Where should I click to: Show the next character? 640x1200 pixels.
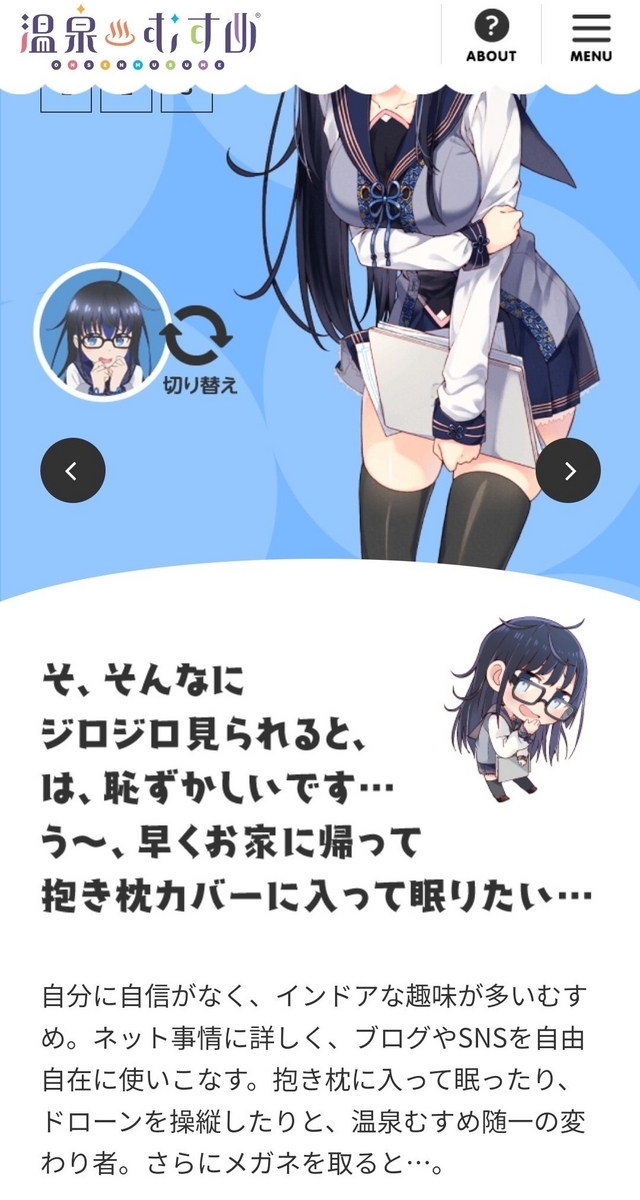click(568, 470)
